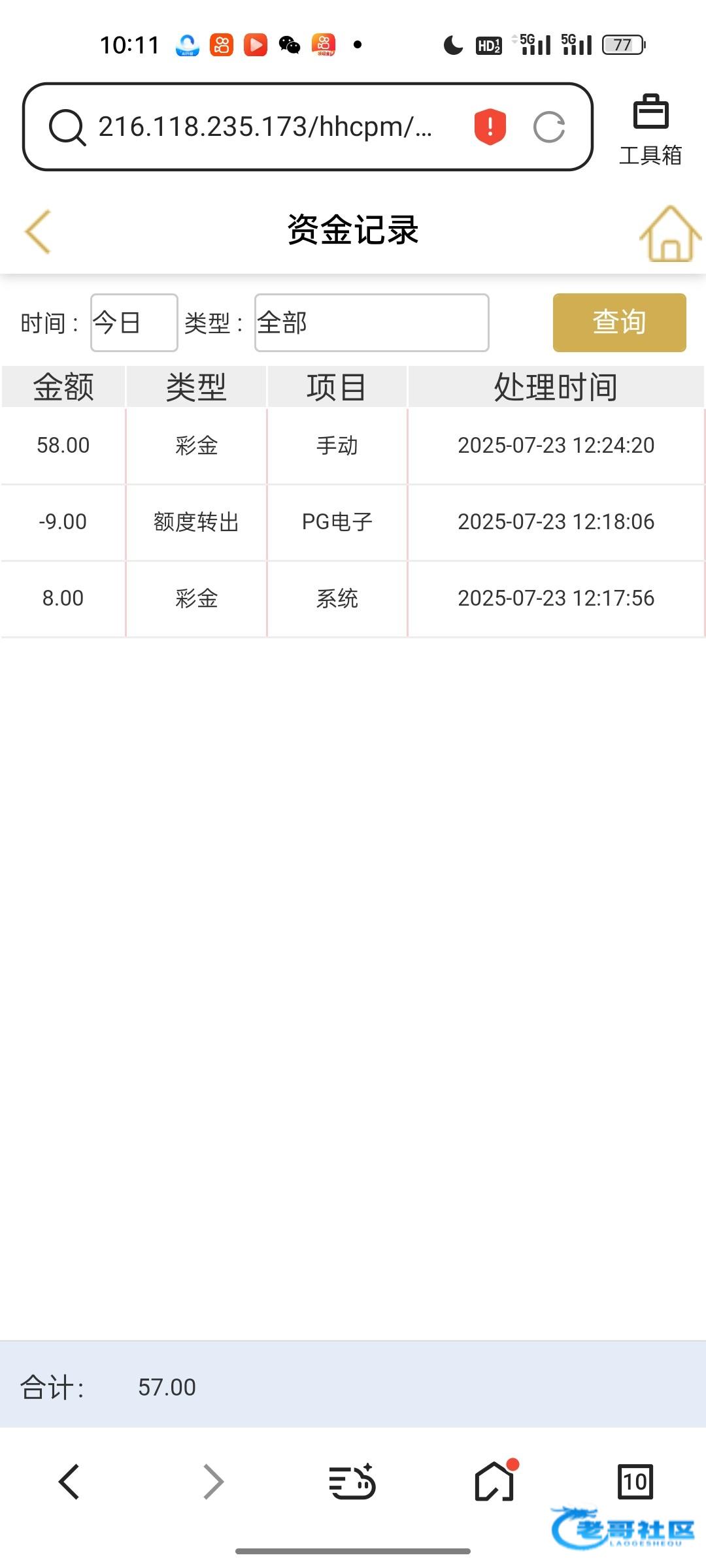Screen dimensions: 706x1568
Task: View the 10 open browser tabs
Action: pos(635,1481)
